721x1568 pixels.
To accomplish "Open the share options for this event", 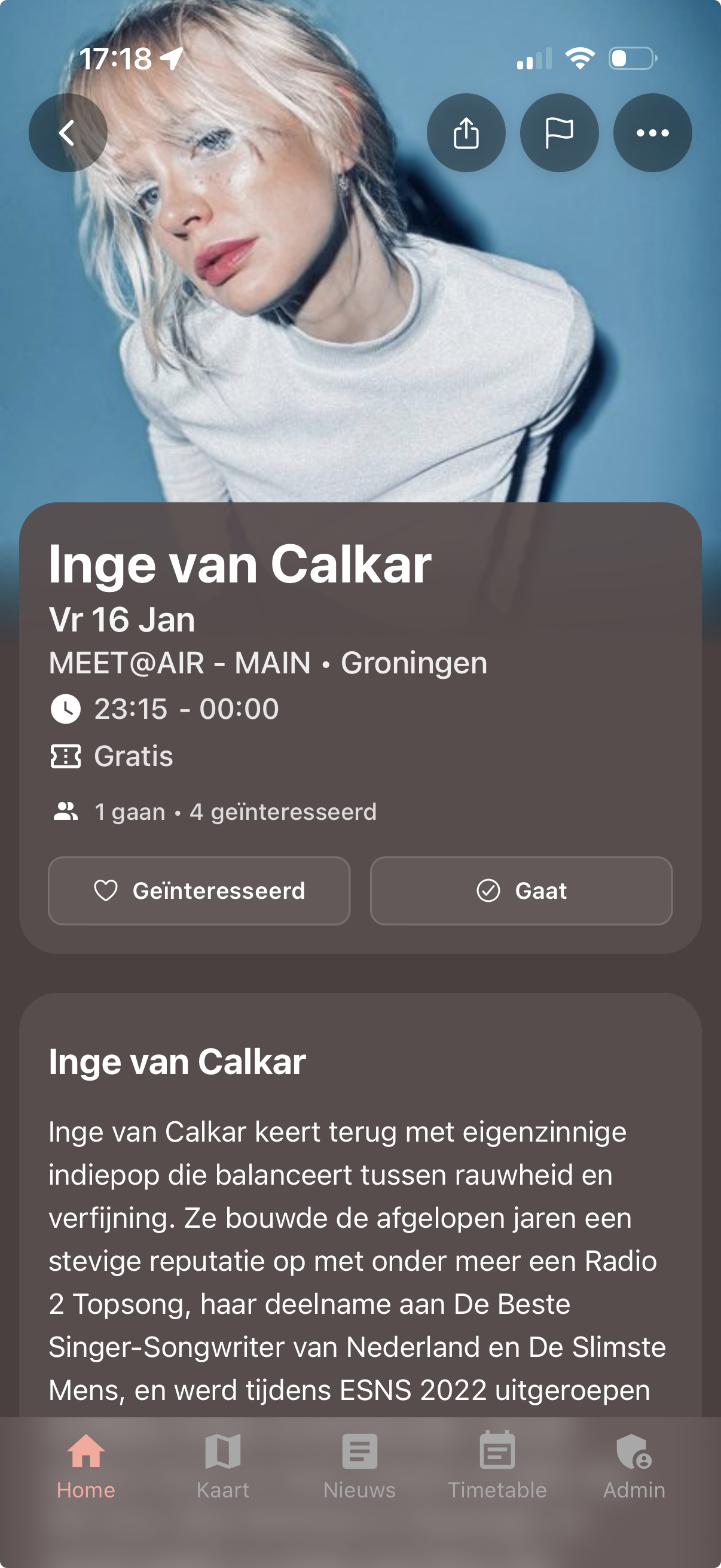I will click(466, 133).
